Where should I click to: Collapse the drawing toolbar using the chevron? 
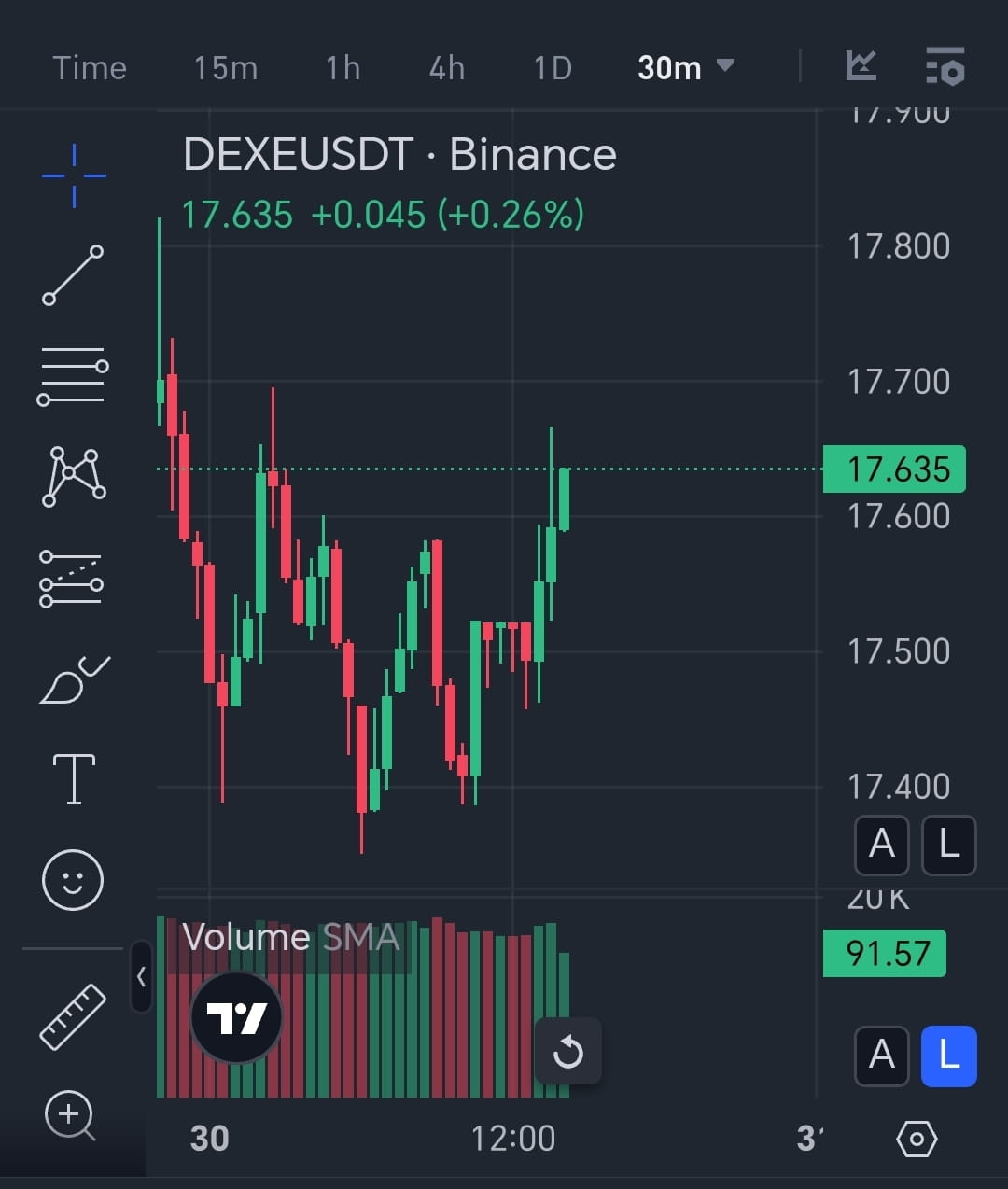[141, 978]
